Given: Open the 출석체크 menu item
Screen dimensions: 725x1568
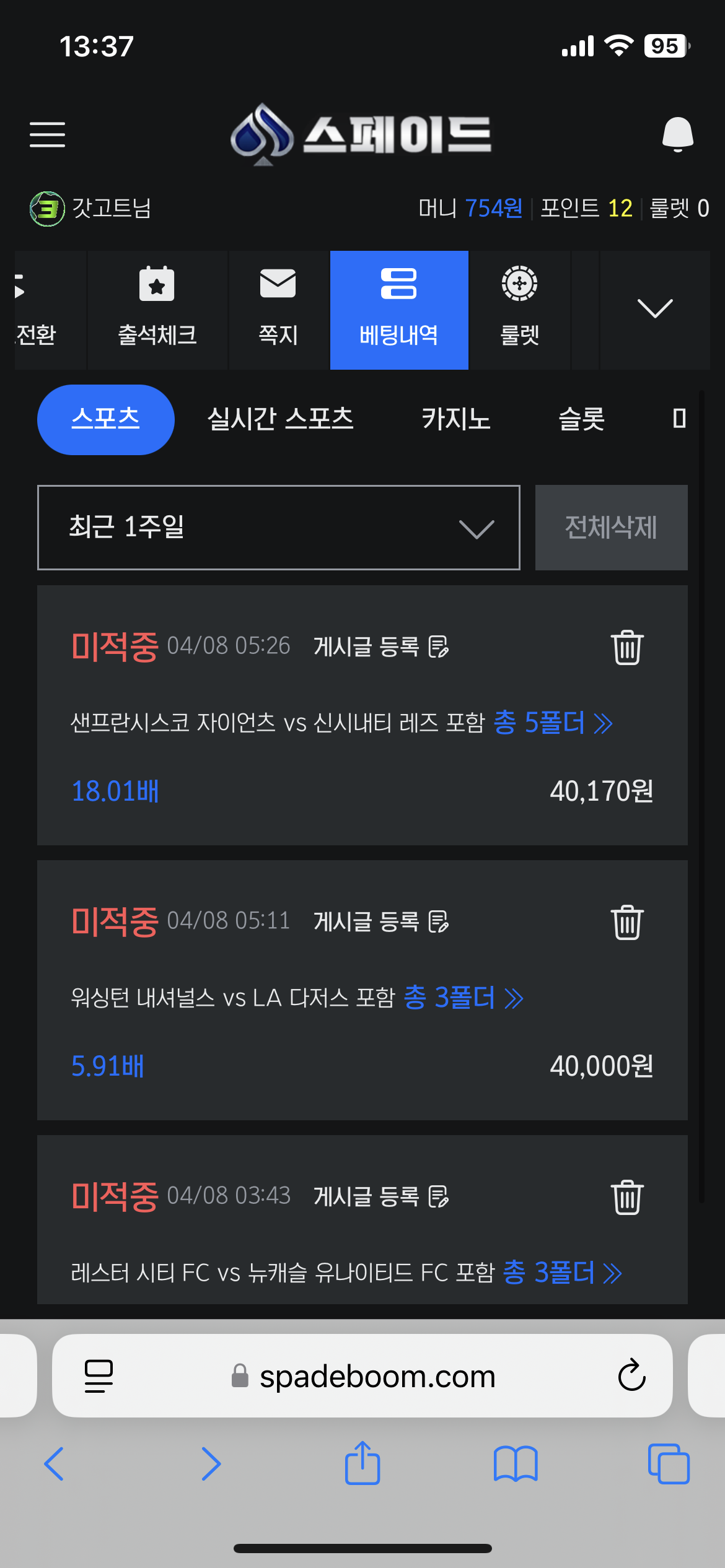Looking at the screenshot, I should [x=157, y=310].
